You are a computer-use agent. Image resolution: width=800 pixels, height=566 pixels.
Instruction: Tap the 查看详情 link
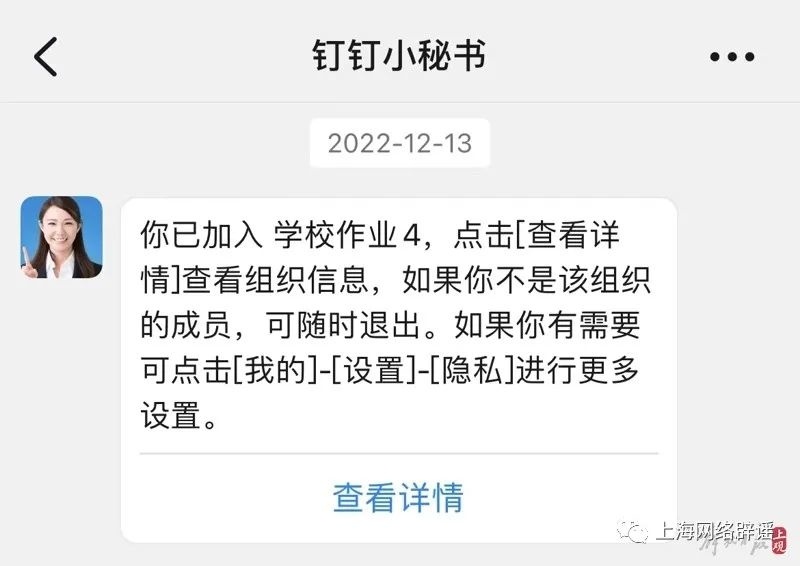(398, 497)
